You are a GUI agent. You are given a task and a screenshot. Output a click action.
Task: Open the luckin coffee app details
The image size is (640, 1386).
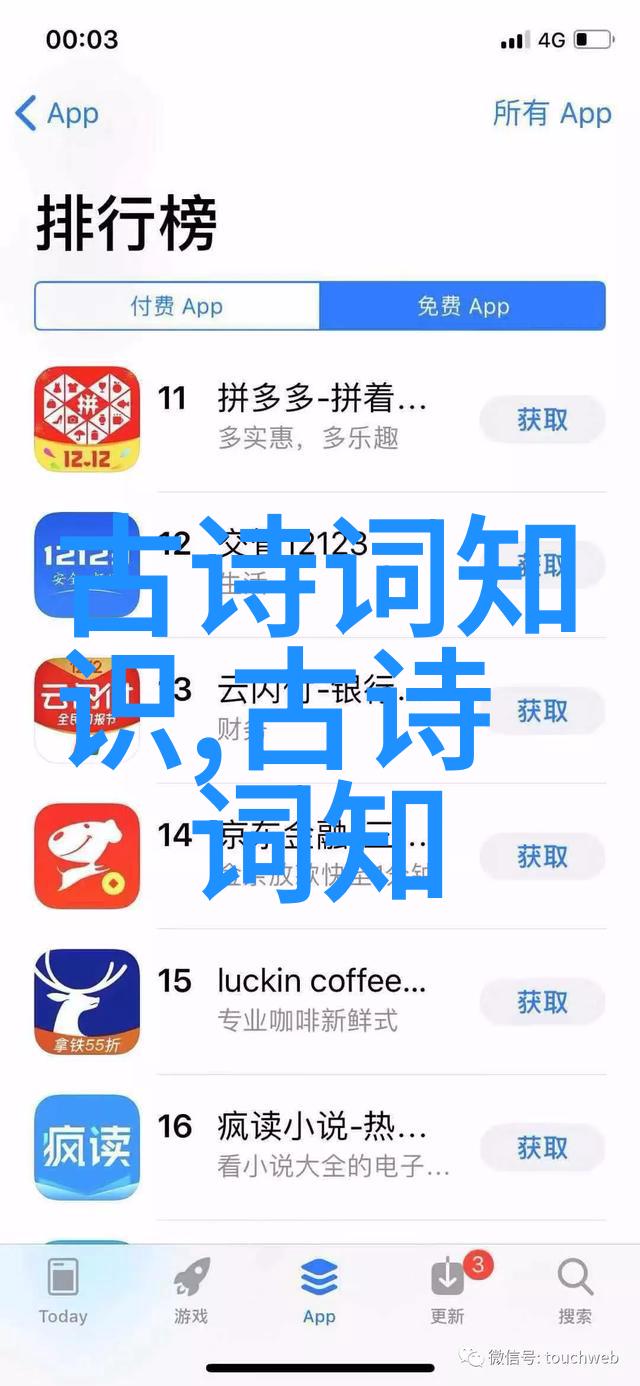pos(322,1000)
